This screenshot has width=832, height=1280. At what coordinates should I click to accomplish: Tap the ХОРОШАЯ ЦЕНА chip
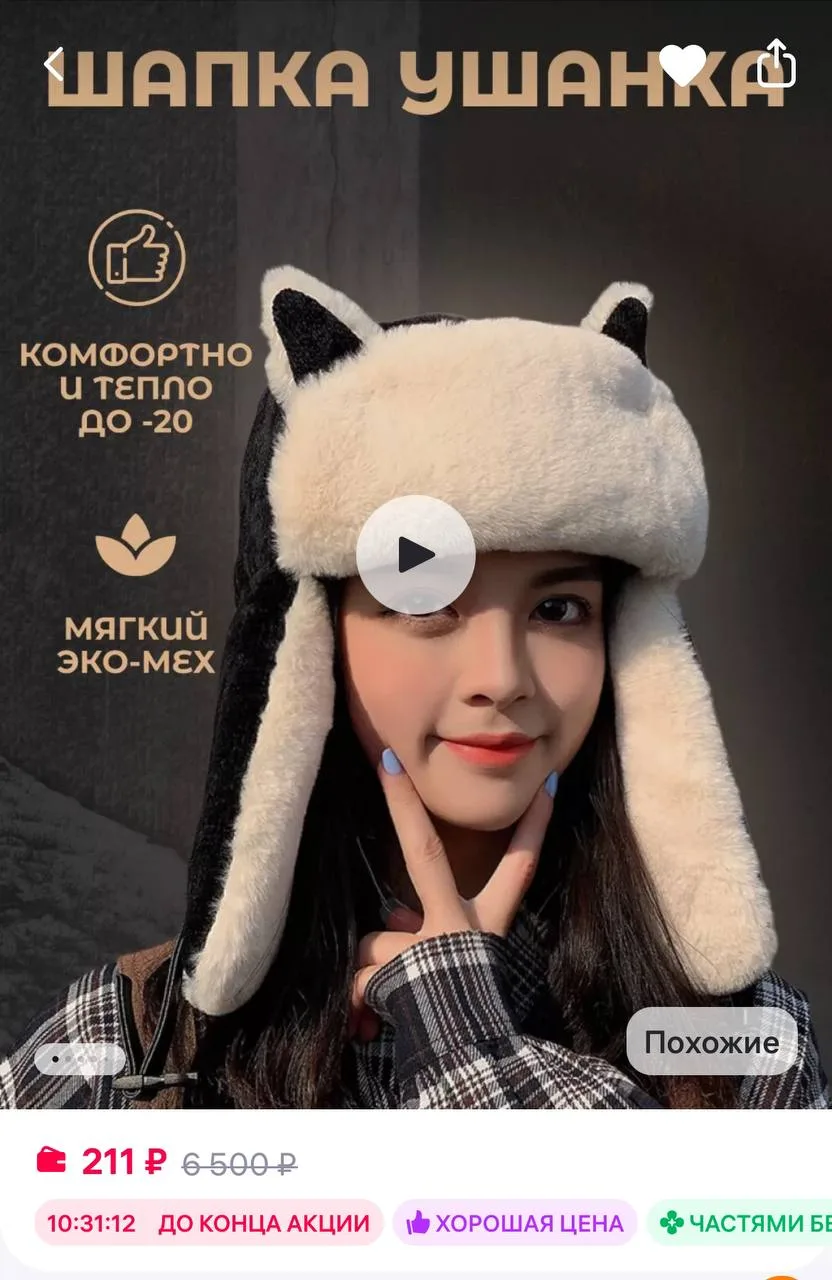coord(515,1222)
